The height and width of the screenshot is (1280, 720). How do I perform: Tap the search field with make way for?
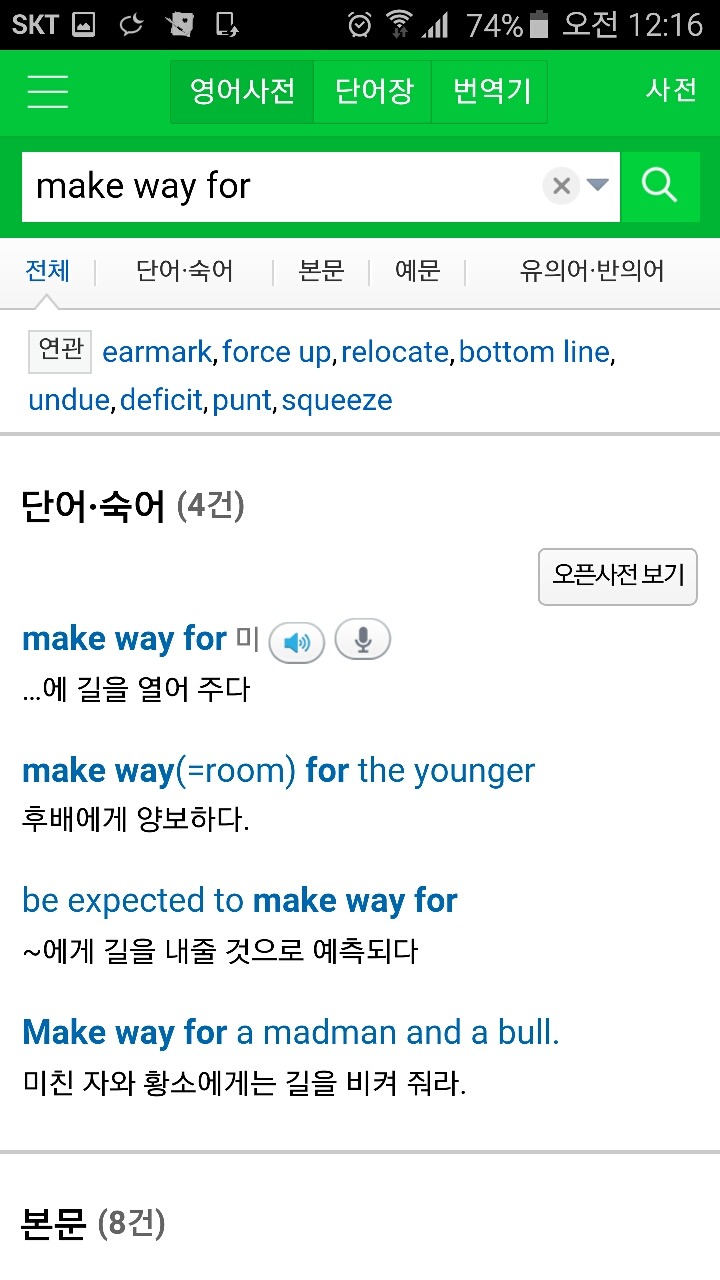point(280,186)
